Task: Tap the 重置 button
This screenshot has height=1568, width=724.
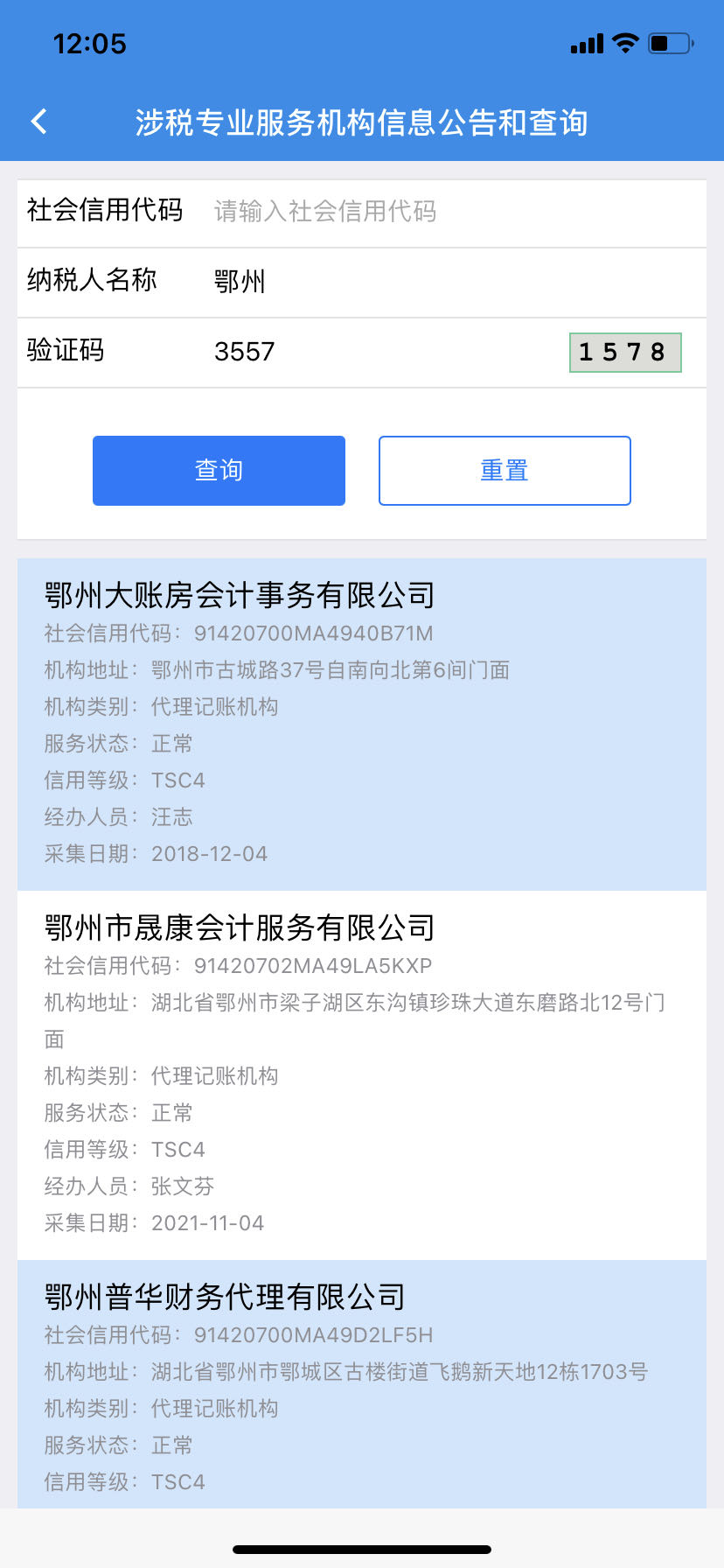Action: tap(505, 471)
